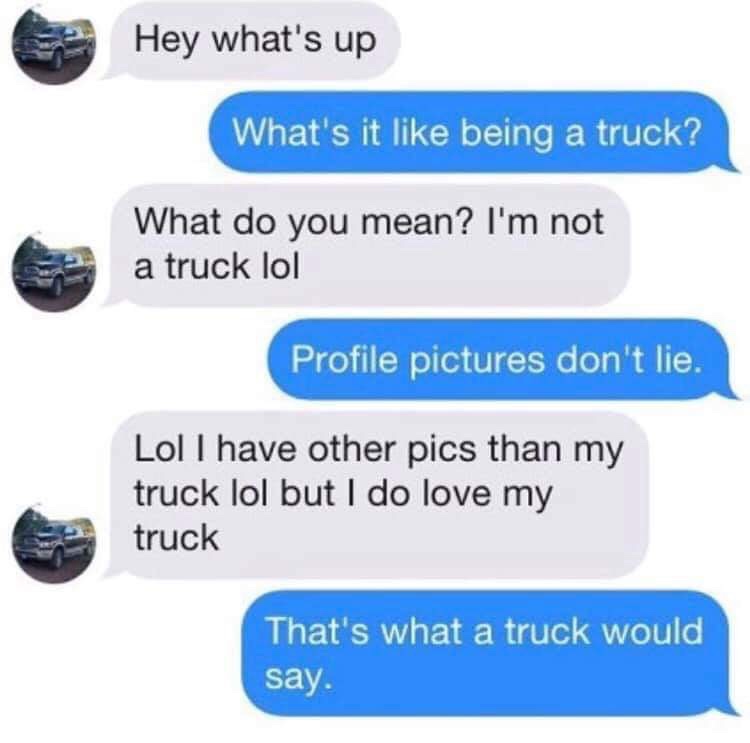Open truck avatar beside "Hey what's up"
The width and height of the screenshot is (750, 743).
tap(54, 44)
